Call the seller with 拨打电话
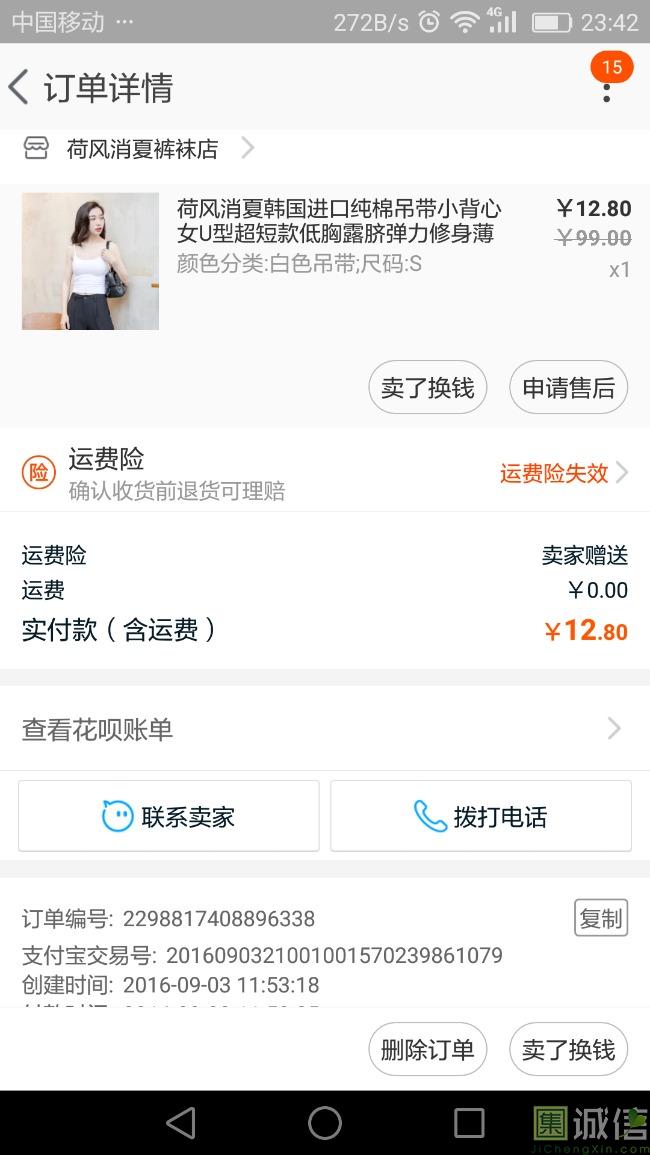The width and height of the screenshot is (650, 1155). pyautogui.click(x=481, y=816)
